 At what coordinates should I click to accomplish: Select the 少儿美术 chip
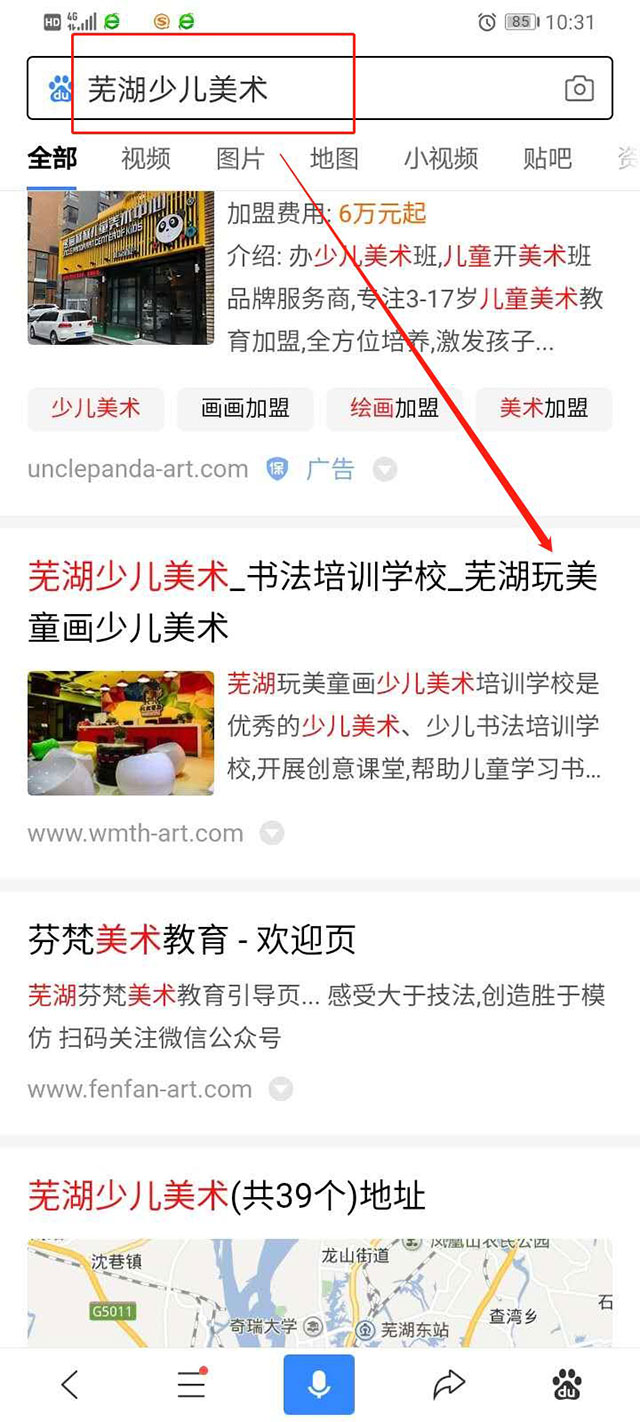(96, 408)
